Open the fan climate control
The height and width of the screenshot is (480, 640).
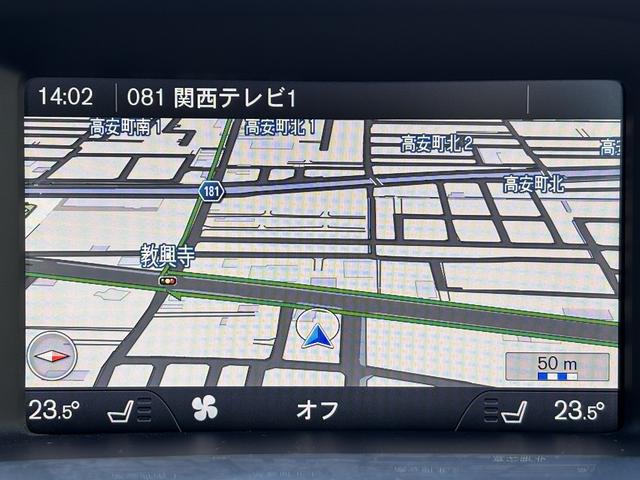pyautogui.click(x=204, y=408)
